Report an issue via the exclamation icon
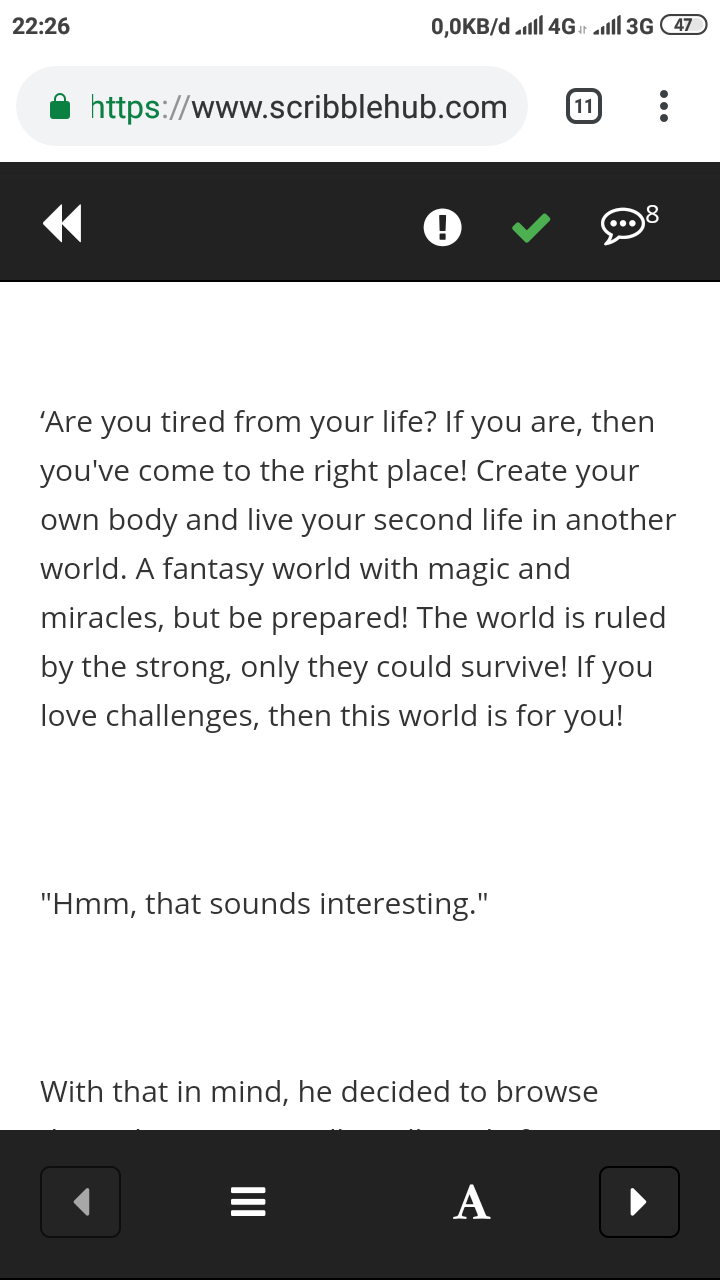 click(442, 227)
